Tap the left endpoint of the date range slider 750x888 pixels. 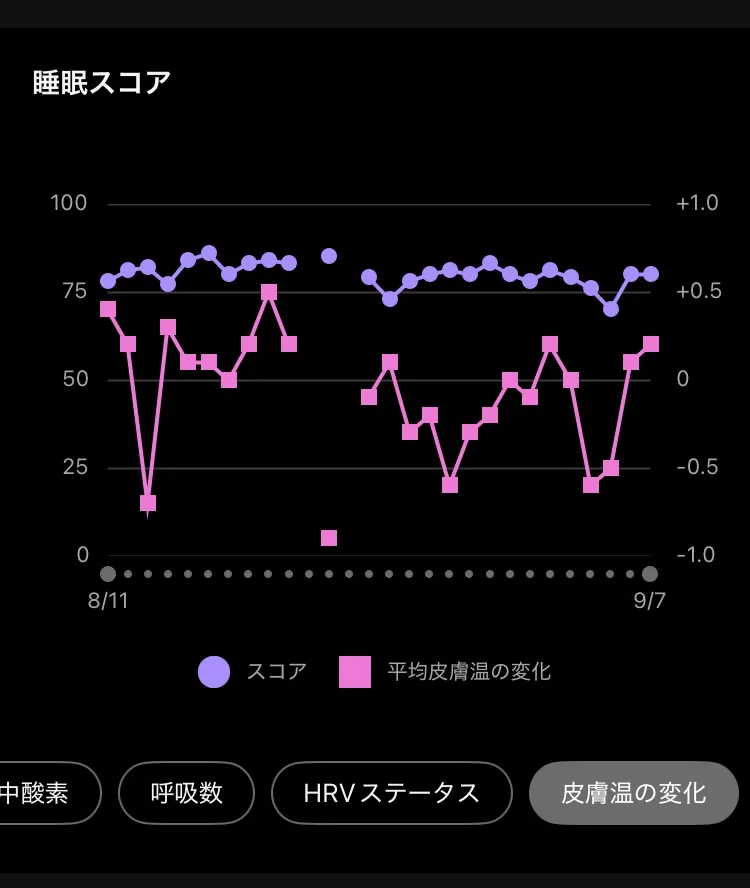point(106,573)
